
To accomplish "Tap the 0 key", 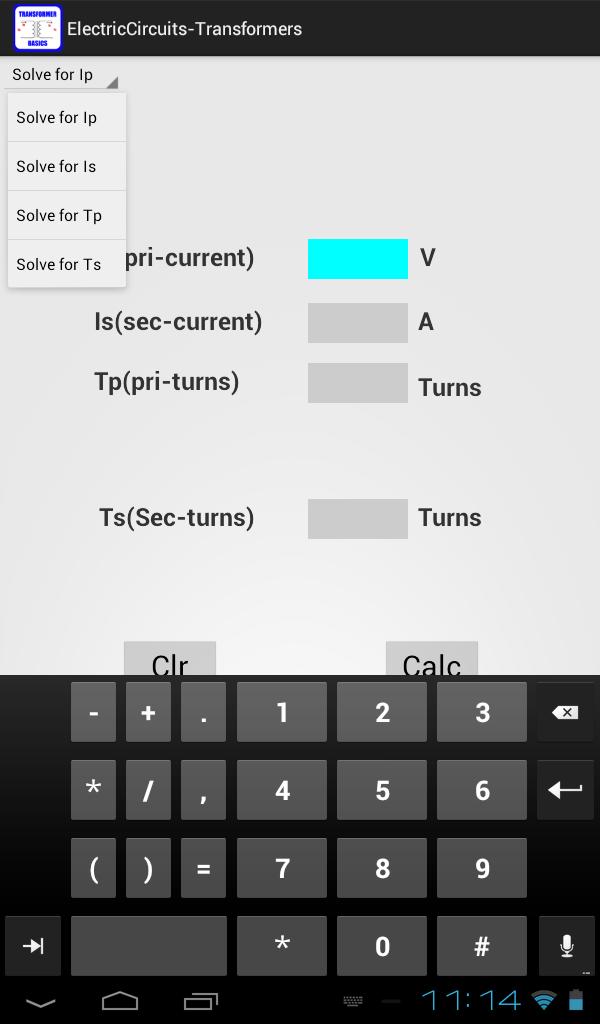I will [382, 946].
